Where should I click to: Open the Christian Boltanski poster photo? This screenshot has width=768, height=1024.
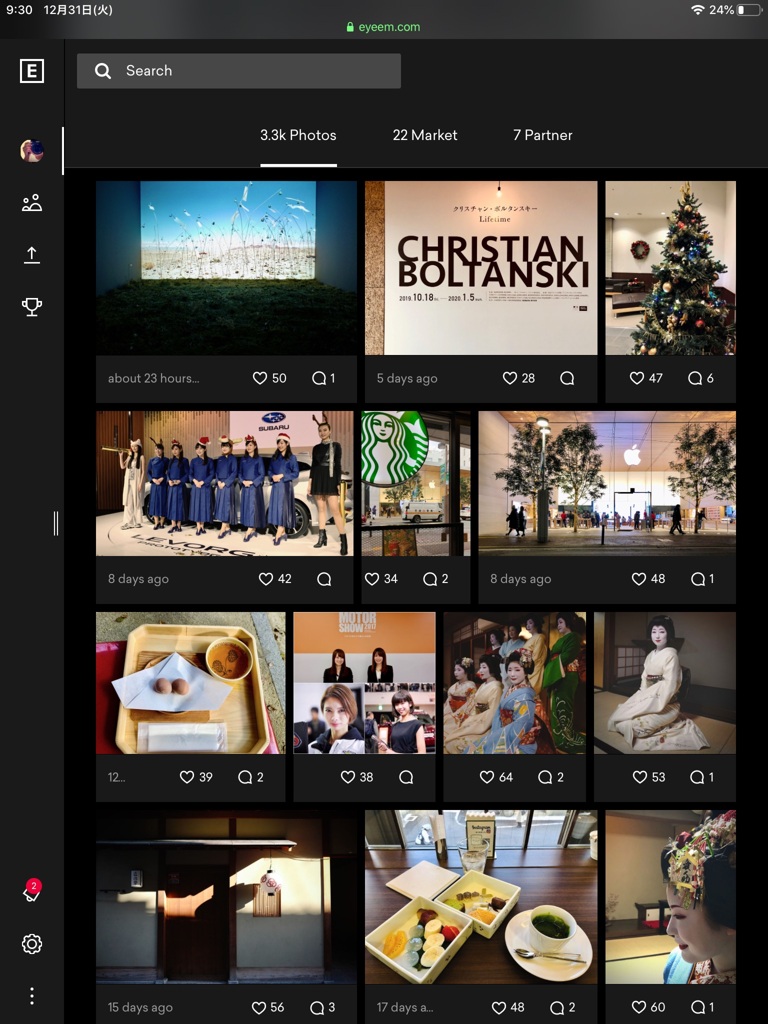point(481,267)
